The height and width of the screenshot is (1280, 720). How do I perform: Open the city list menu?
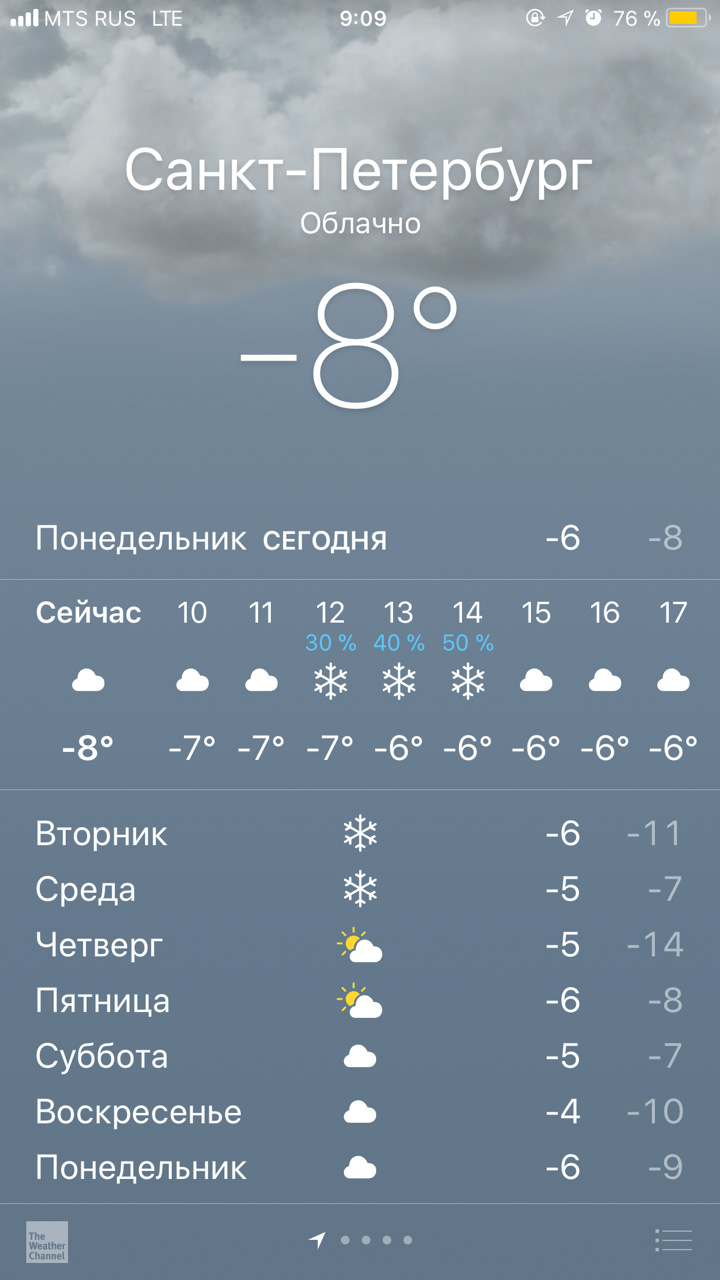click(673, 1240)
